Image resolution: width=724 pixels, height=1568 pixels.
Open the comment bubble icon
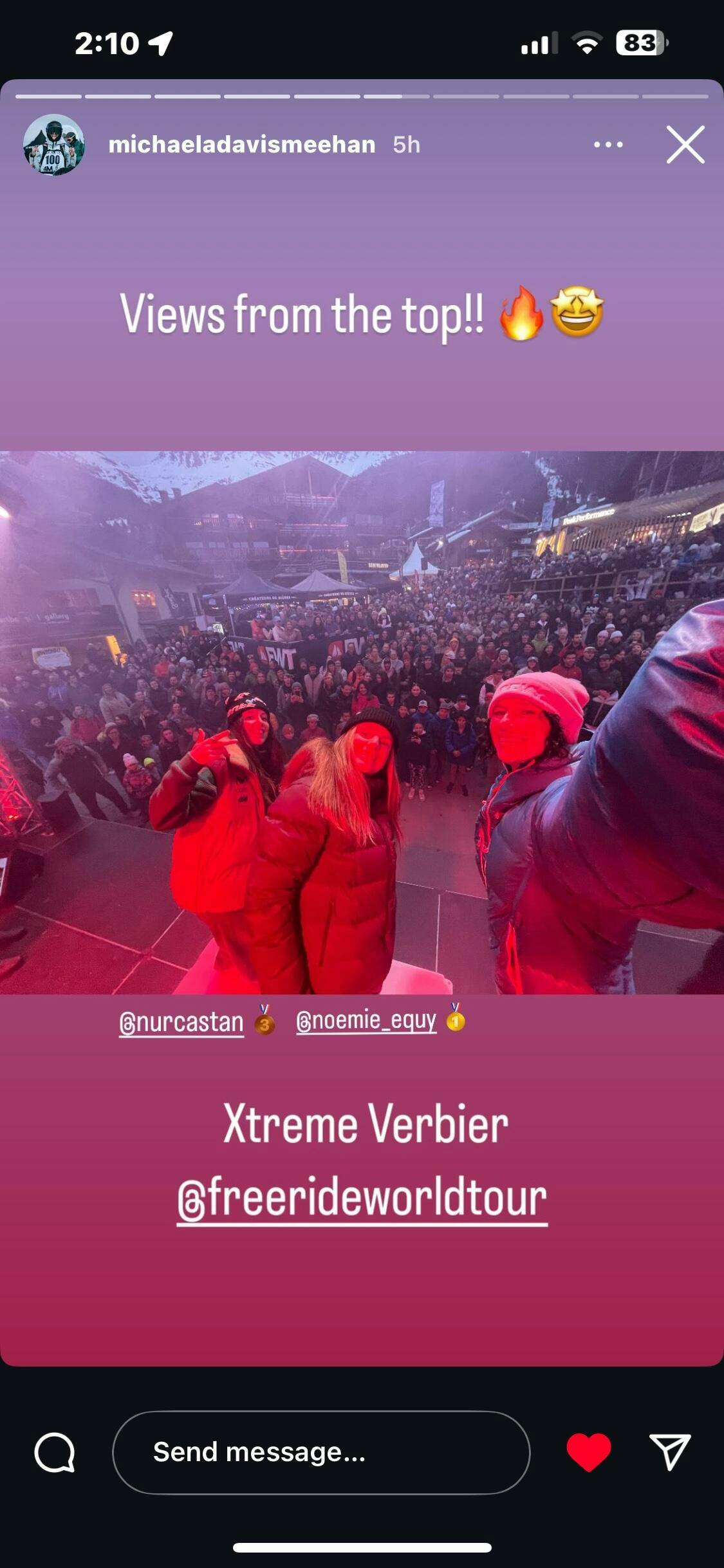(x=55, y=1452)
